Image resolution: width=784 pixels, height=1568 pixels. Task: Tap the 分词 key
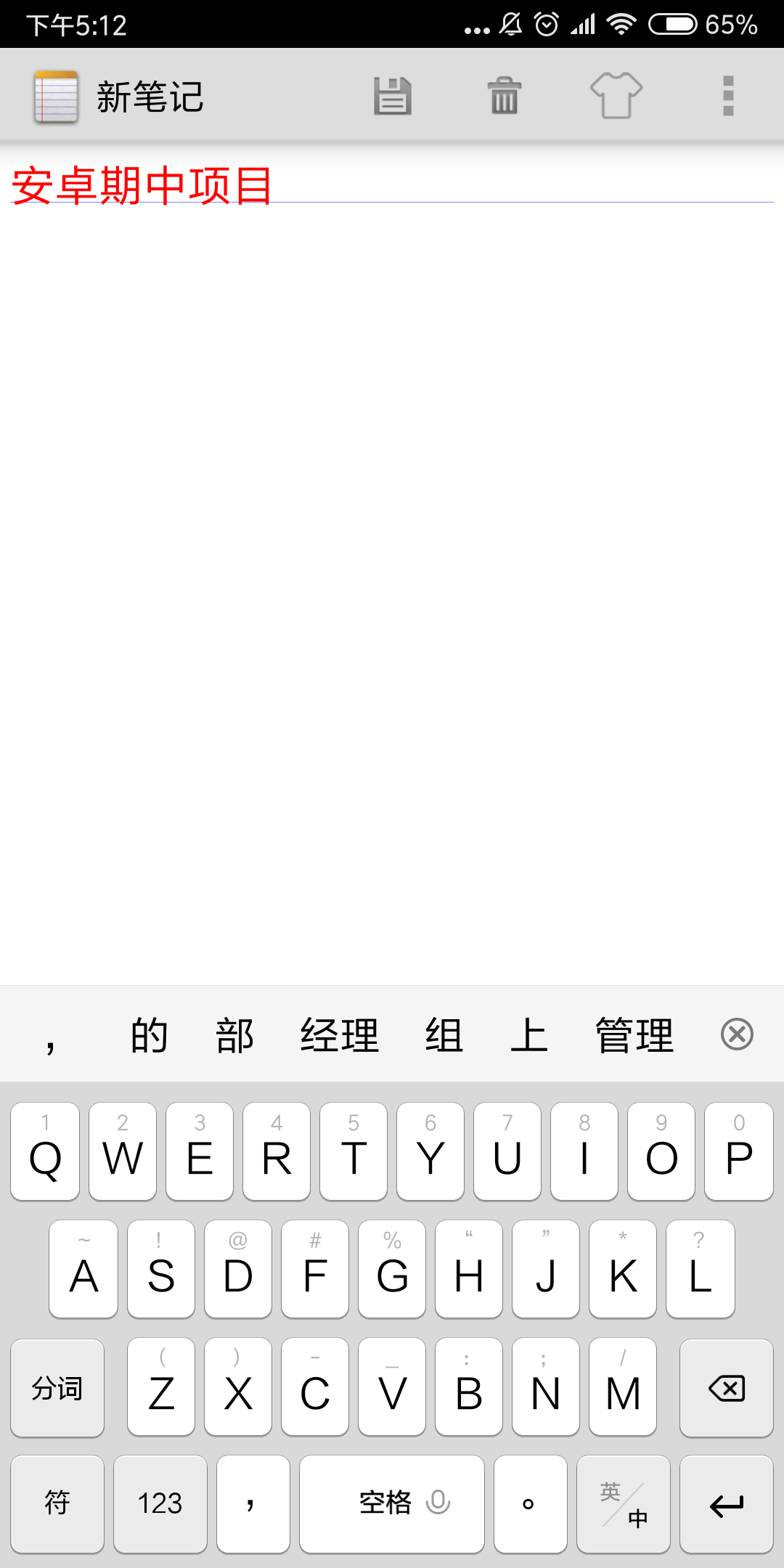(x=57, y=1388)
